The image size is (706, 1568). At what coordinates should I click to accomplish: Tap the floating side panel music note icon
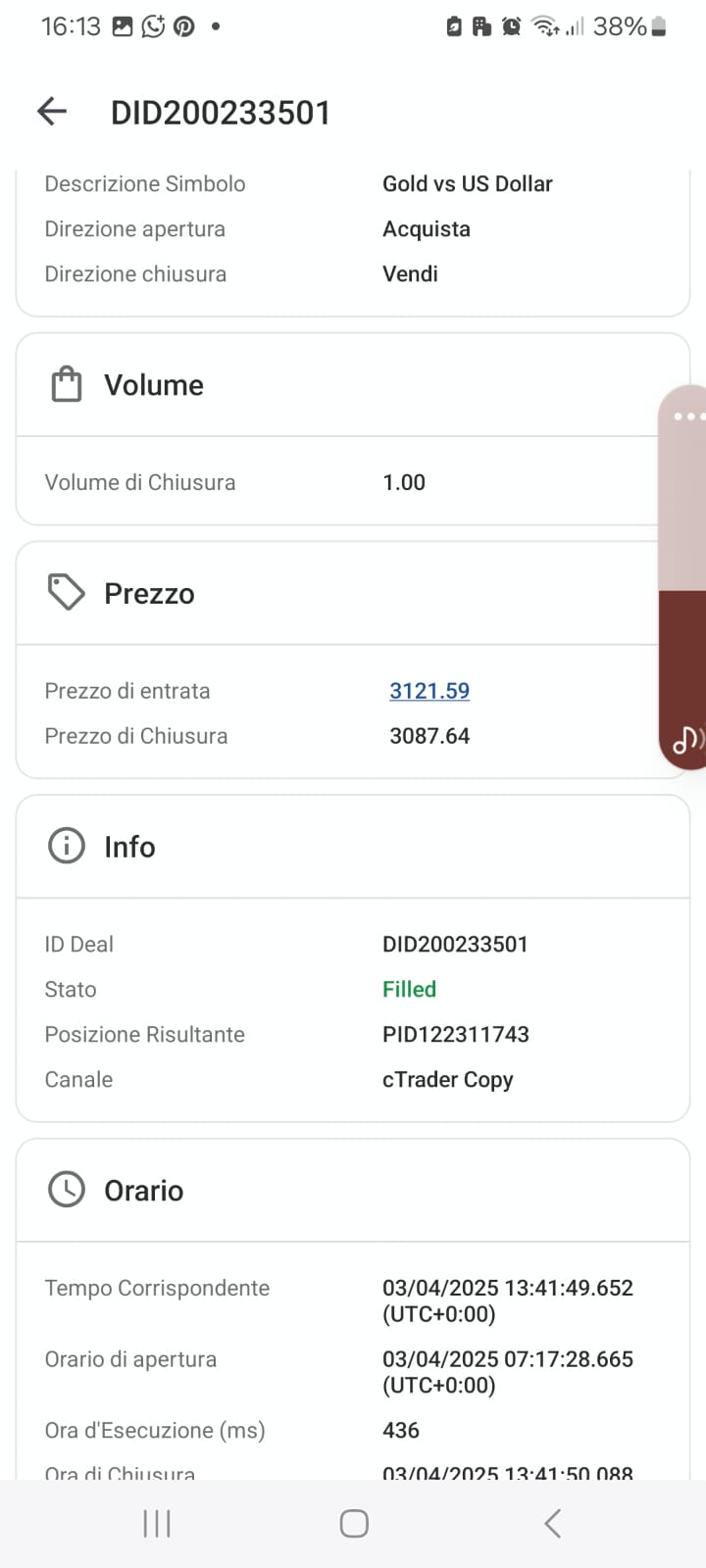(x=687, y=740)
